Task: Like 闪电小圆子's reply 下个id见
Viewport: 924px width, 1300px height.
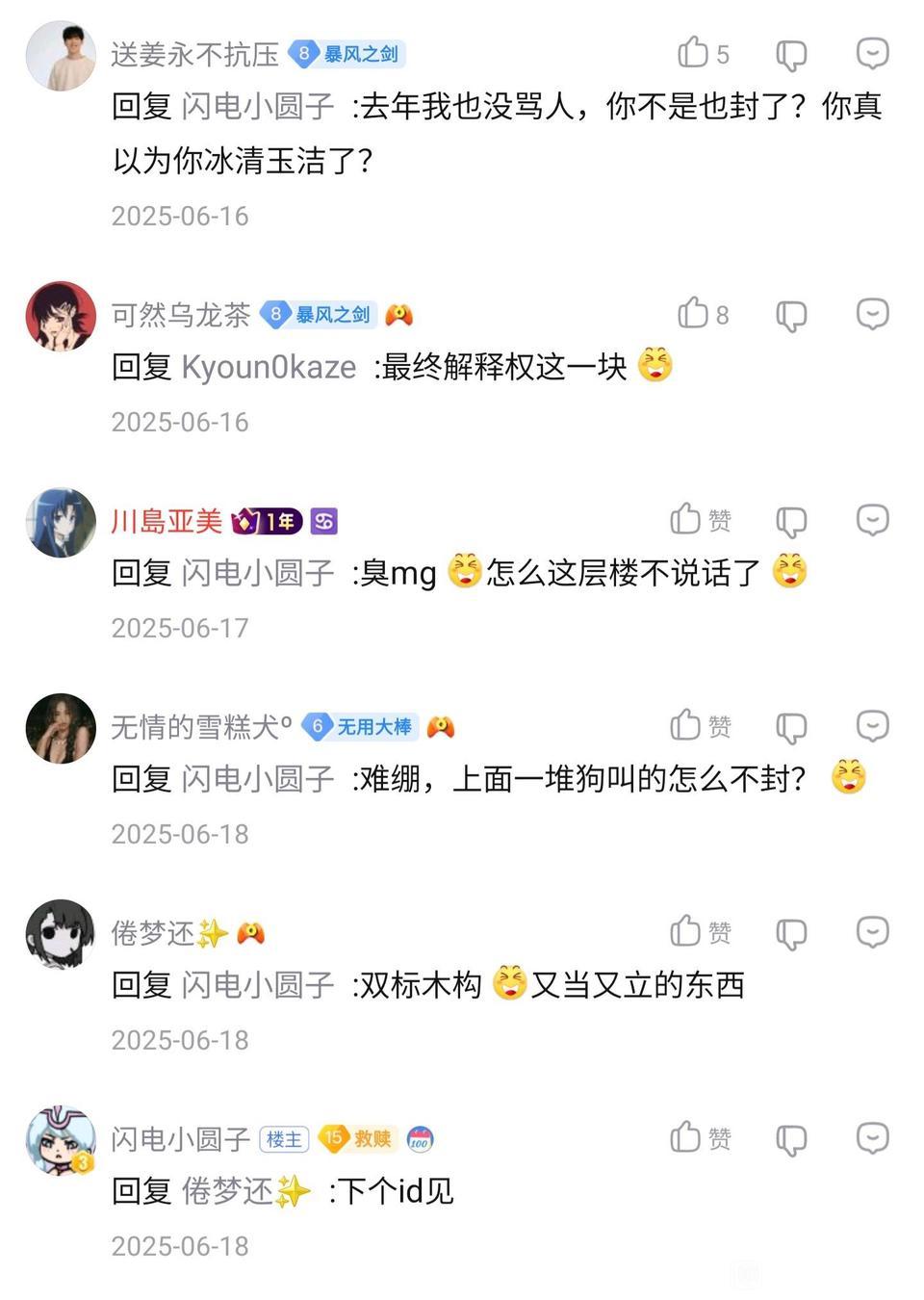Action: click(686, 1137)
